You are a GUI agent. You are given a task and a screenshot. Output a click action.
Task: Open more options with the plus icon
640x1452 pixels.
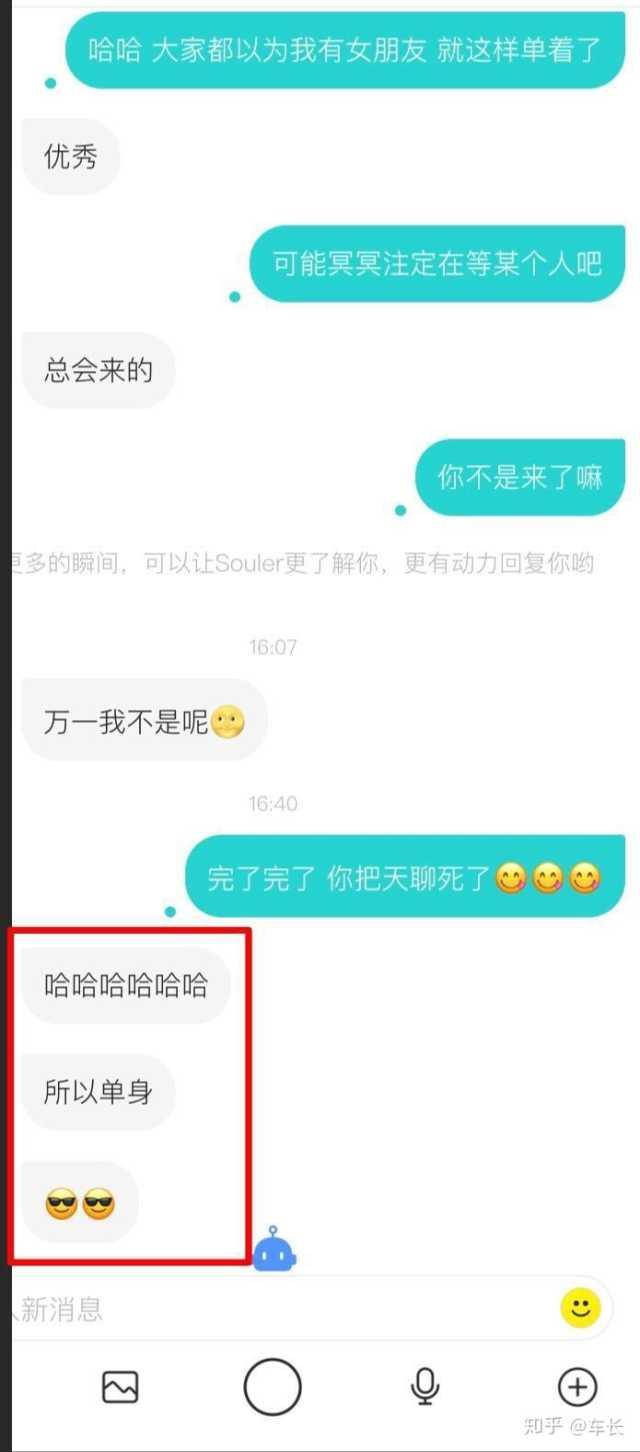577,1387
